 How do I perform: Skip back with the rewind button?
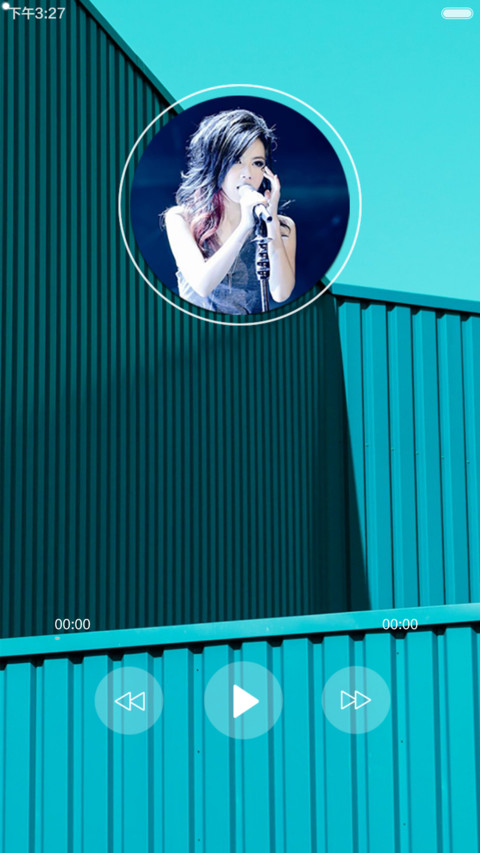pos(129,700)
